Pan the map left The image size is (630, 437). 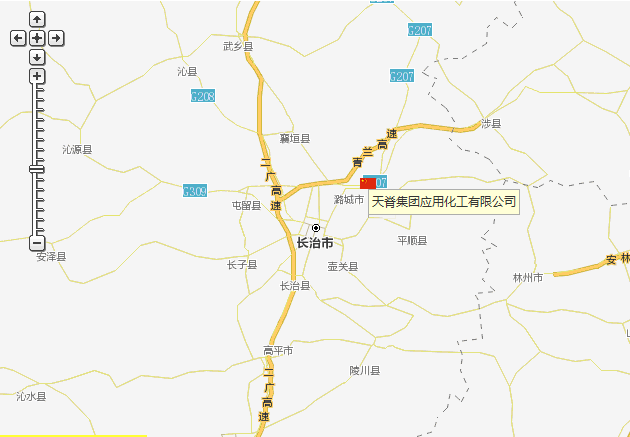(18, 38)
